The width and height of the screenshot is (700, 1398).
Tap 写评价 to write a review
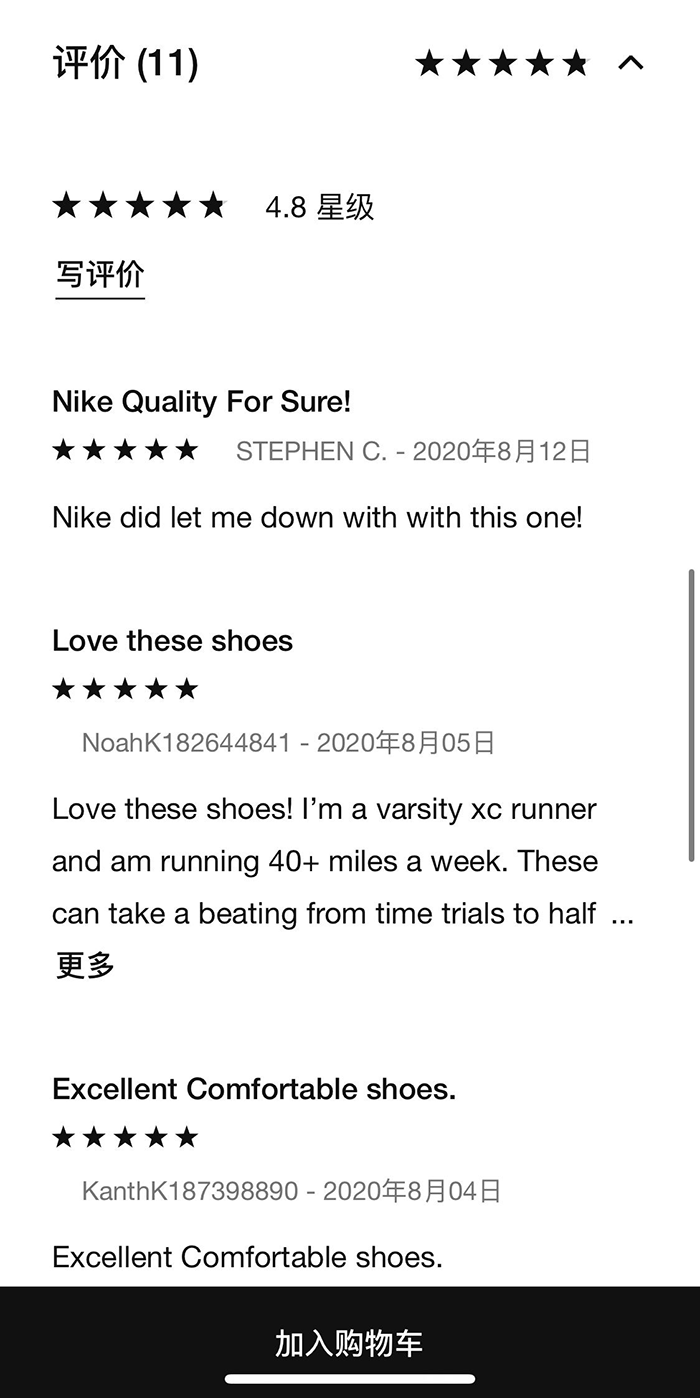coord(100,274)
